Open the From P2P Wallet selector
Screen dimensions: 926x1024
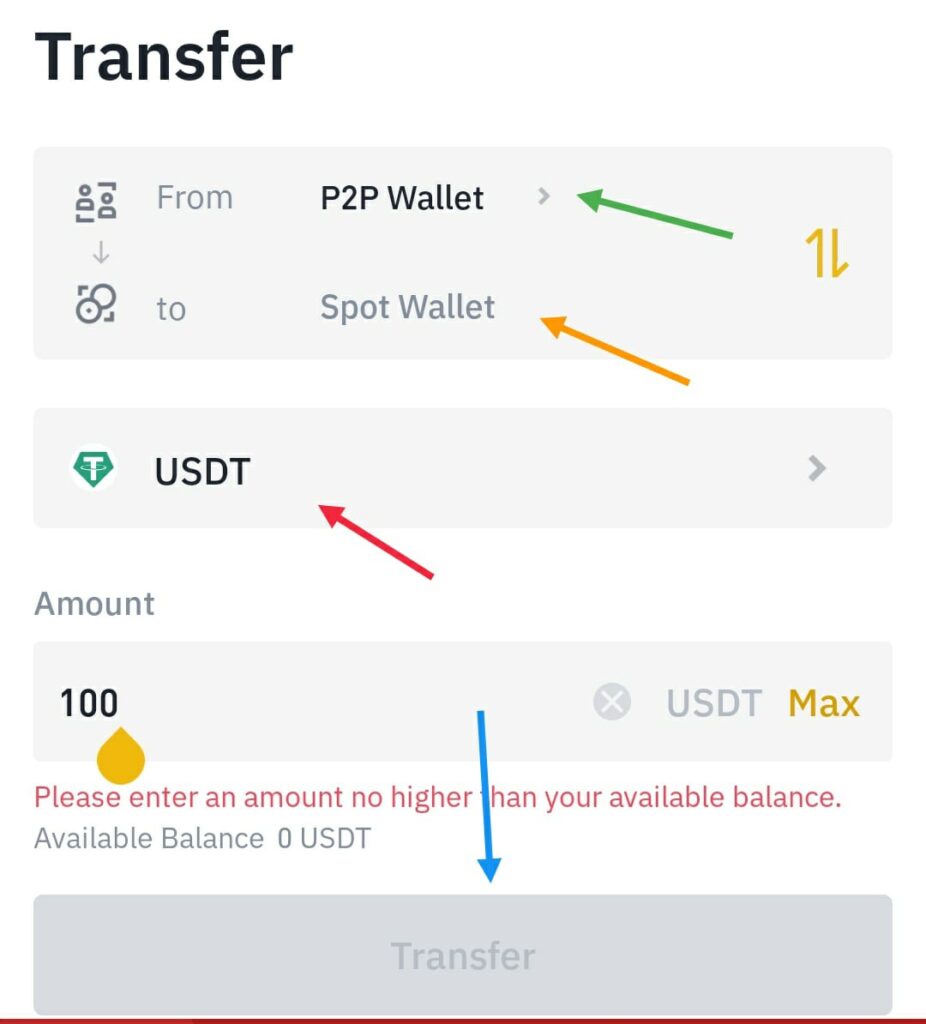coord(402,198)
